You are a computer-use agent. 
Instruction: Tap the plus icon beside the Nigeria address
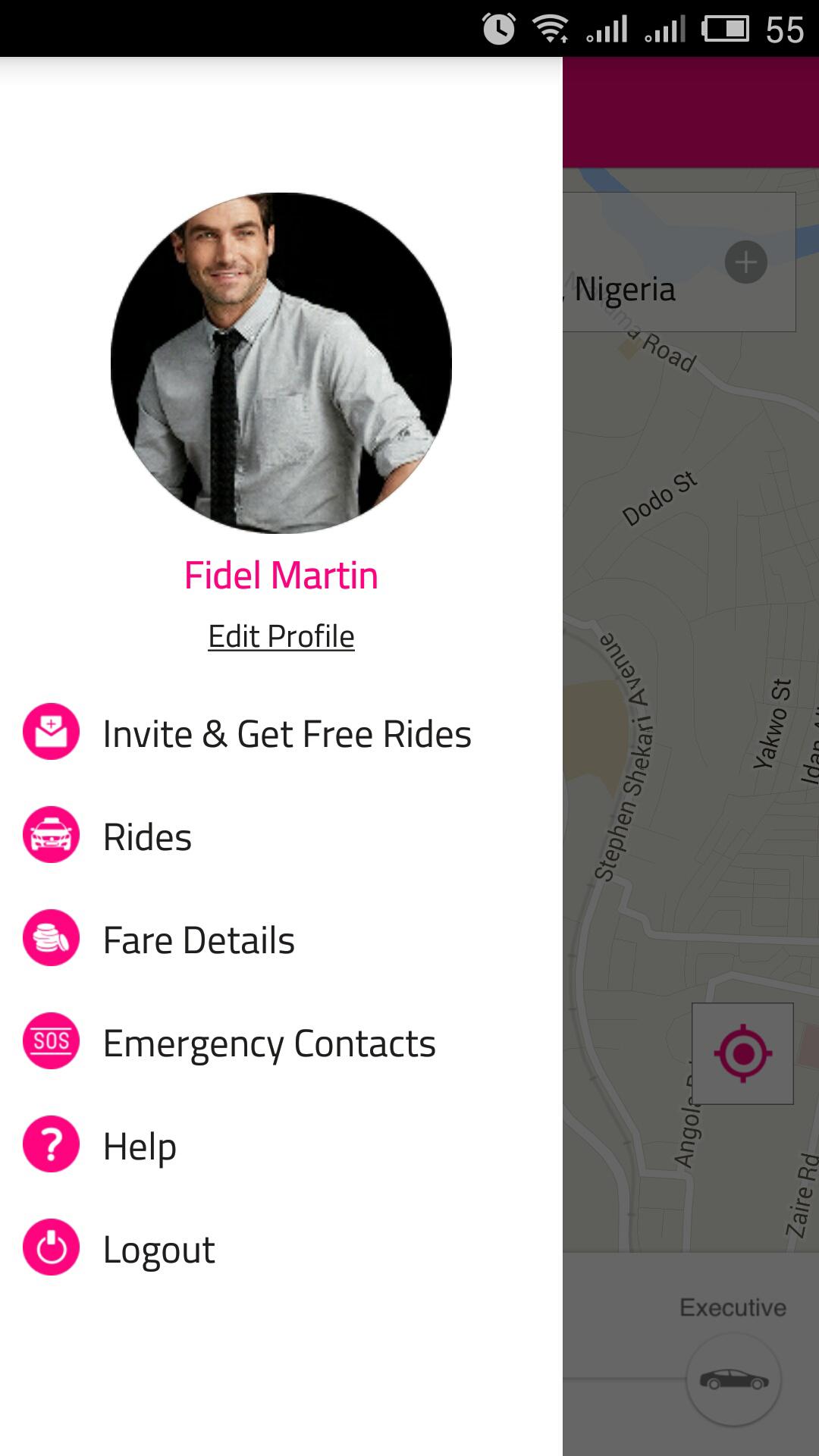[746, 262]
